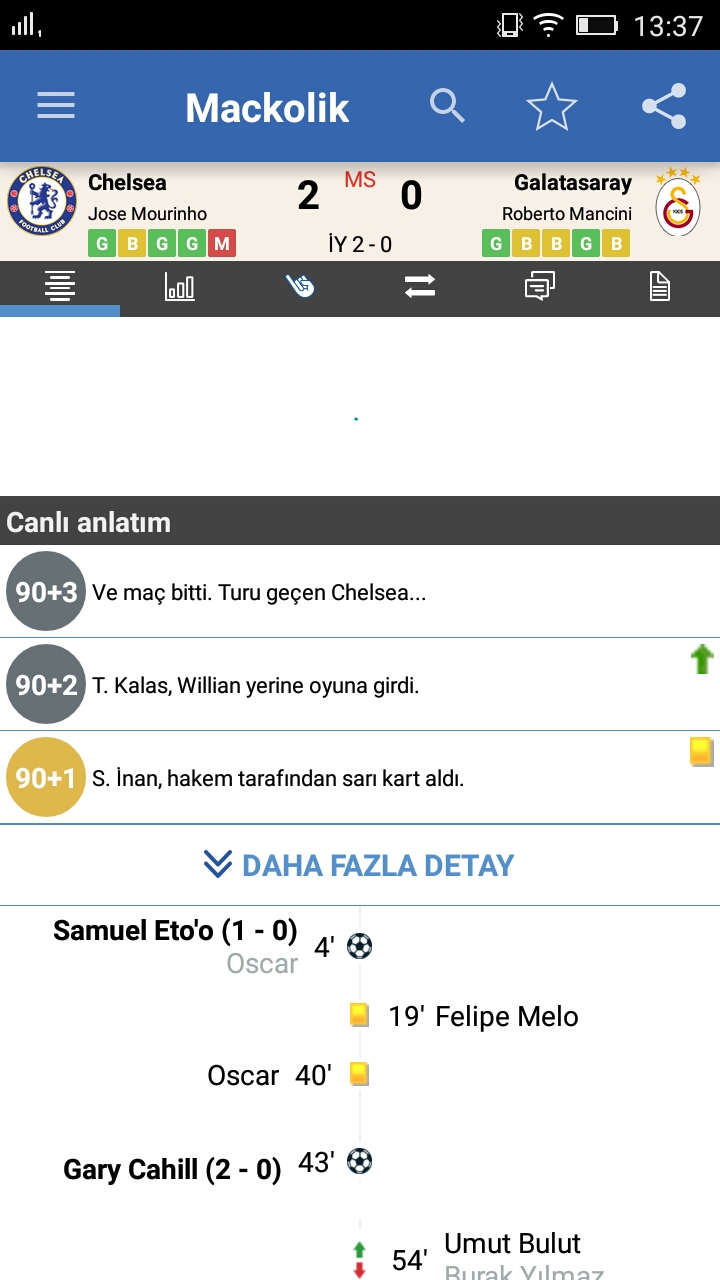The image size is (720, 1280).
Task: Switch to the statistics chart tab
Action: pyautogui.click(x=180, y=288)
